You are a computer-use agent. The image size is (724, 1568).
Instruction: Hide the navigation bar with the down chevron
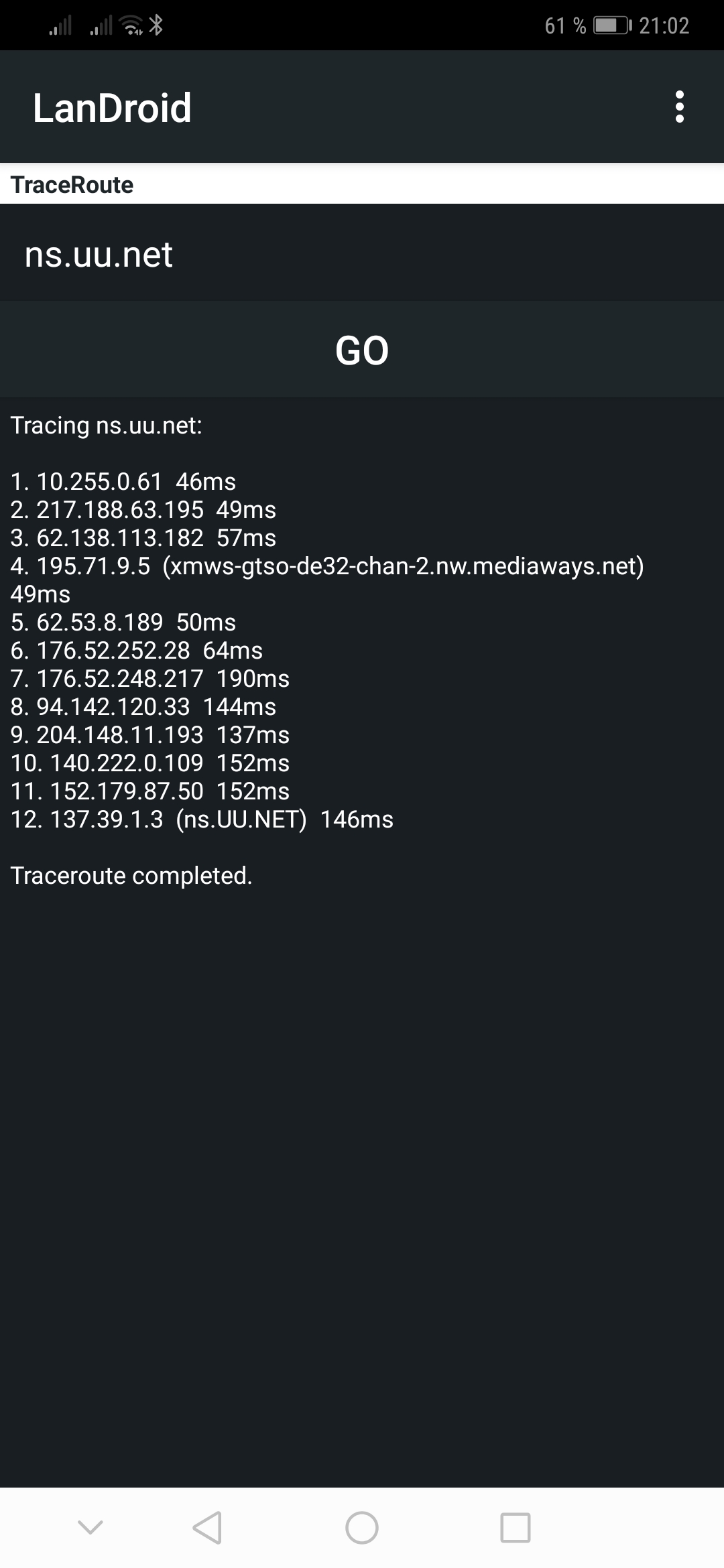pyautogui.click(x=90, y=1527)
